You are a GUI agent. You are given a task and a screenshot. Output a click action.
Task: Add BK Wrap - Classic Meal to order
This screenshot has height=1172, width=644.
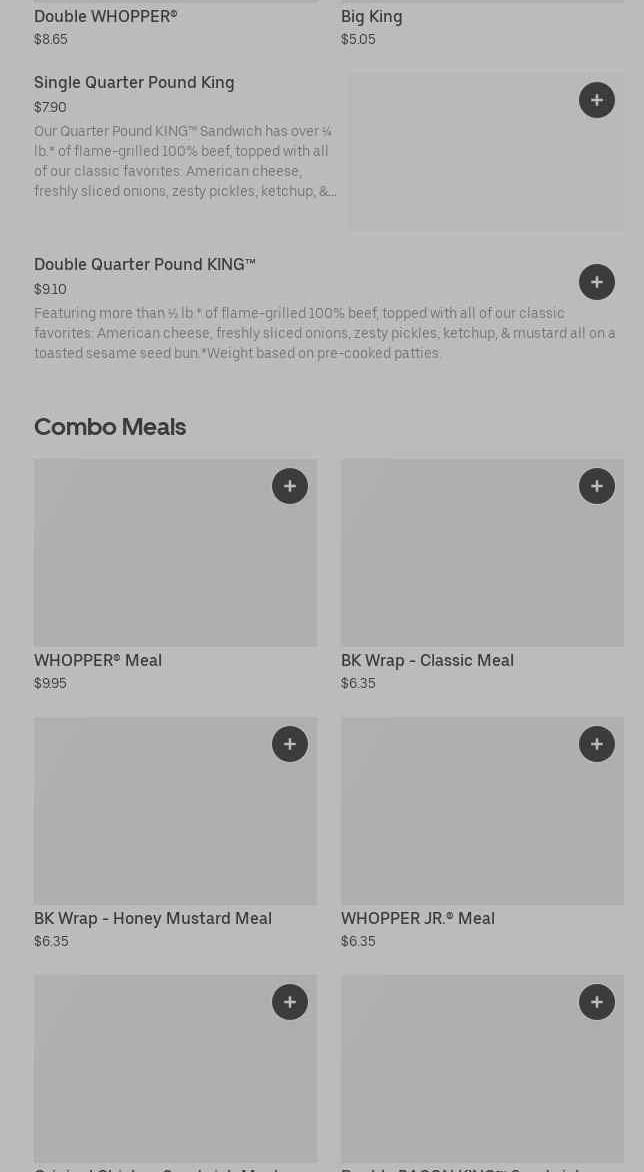(x=596, y=486)
